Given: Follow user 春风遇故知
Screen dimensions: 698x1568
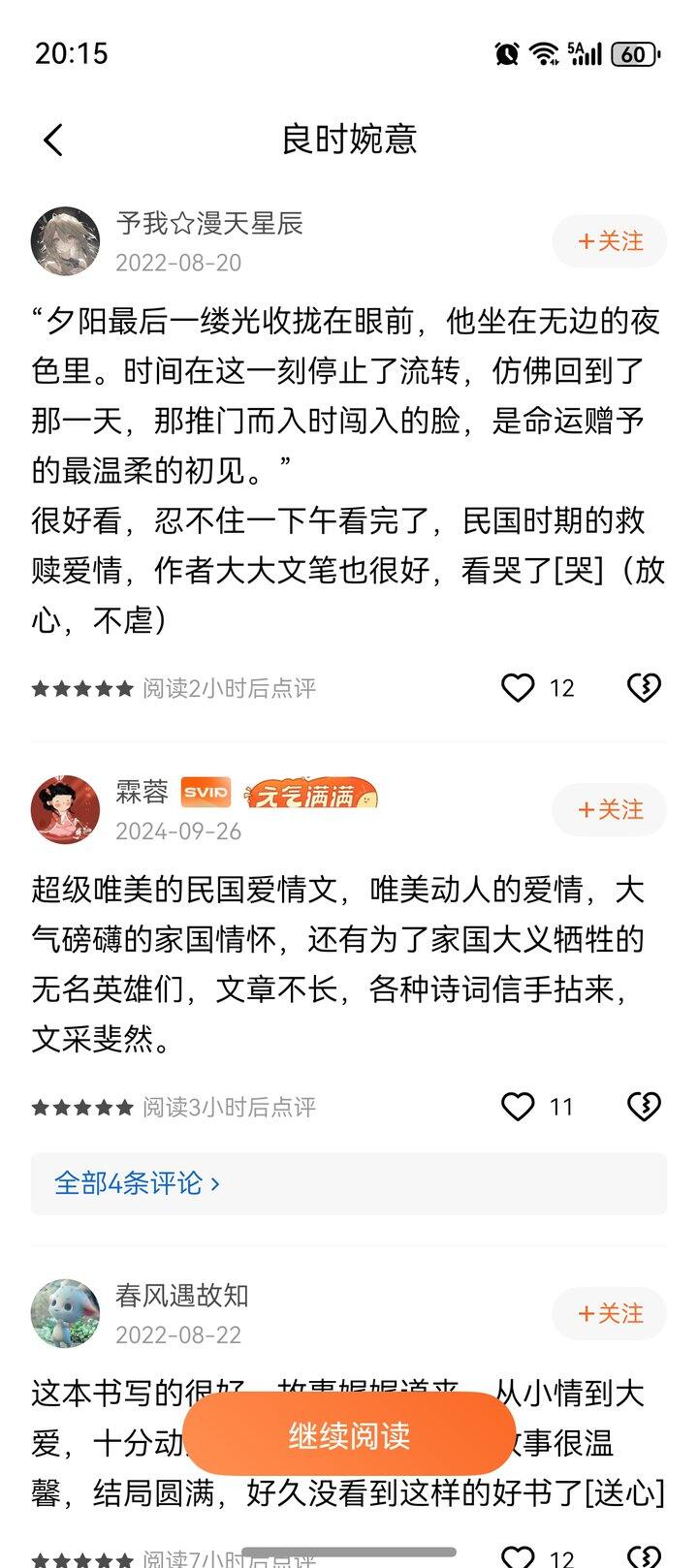Looking at the screenshot, I should [x=610, y=1314].
